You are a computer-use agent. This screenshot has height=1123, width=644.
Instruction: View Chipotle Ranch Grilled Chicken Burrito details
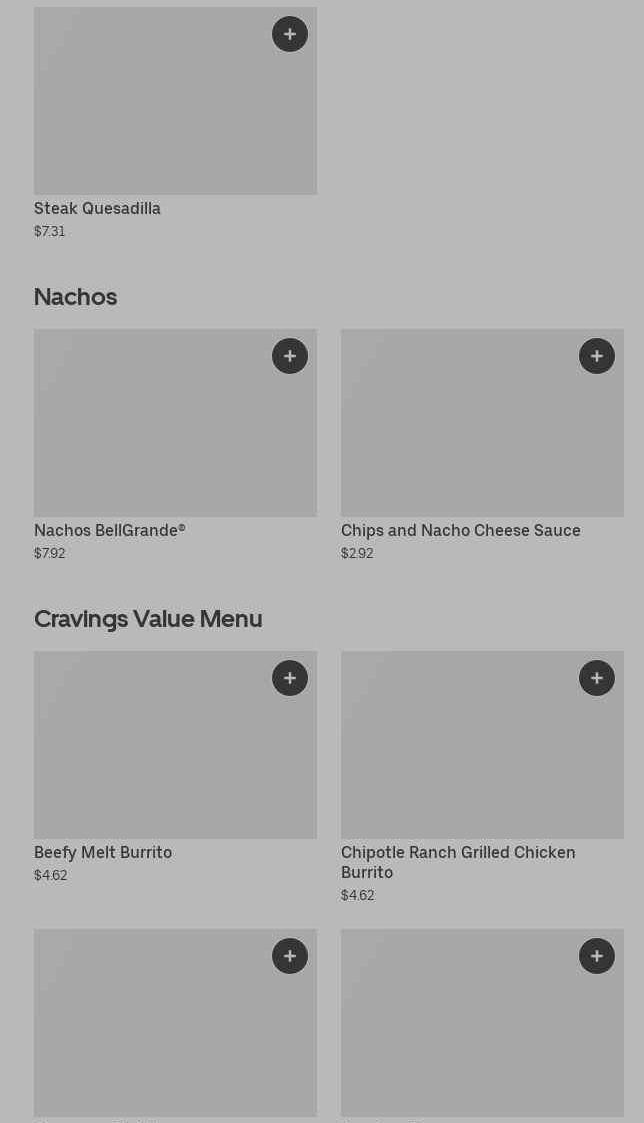click(x=482, y=777)
